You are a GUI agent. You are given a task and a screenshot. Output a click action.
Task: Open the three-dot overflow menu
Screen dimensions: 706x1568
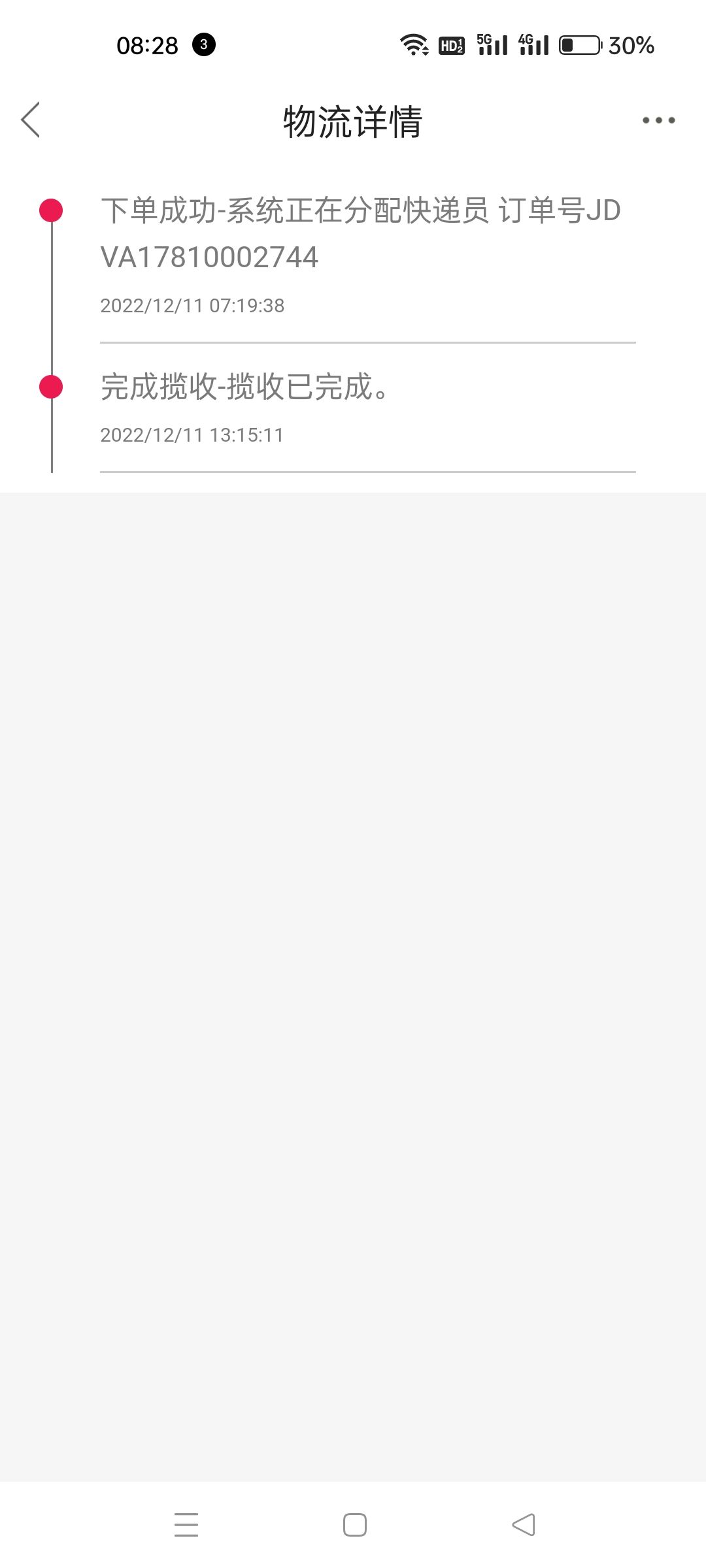[658, 120]
